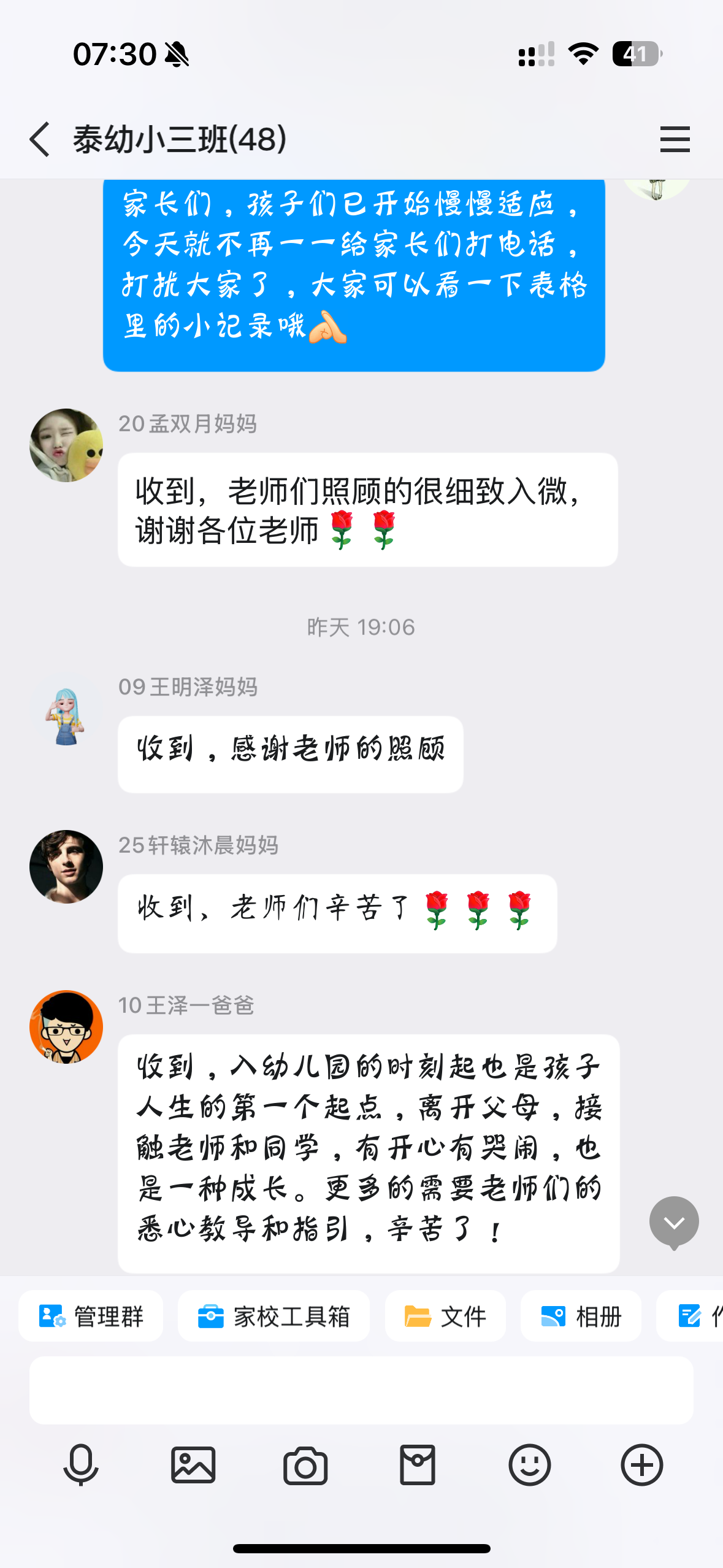Image resolution: width=723 pixels, height=1568 pixels.
Task: Open the group menu icon
Action: tap(675, 139)
